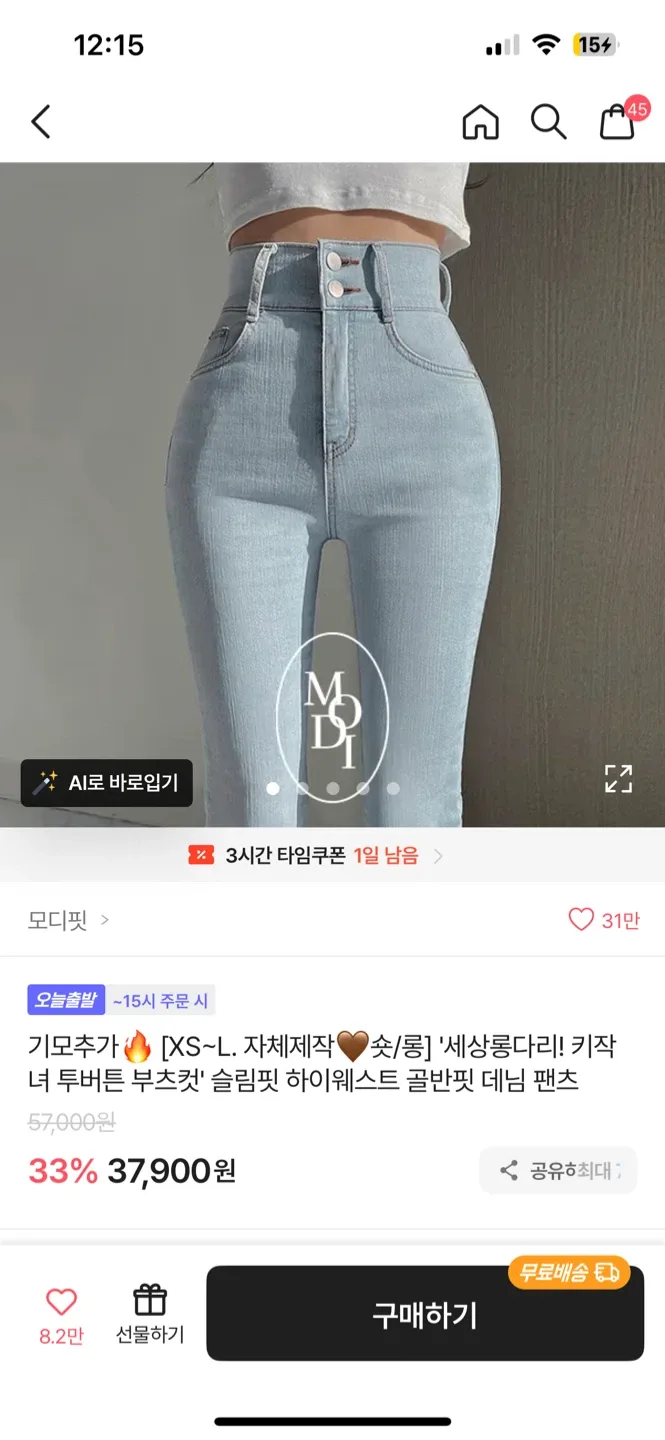Image resolution: width=665 pixels, height=1440 pixels.
Task: Open the search magnifier icon
Action: click(548, 122)
